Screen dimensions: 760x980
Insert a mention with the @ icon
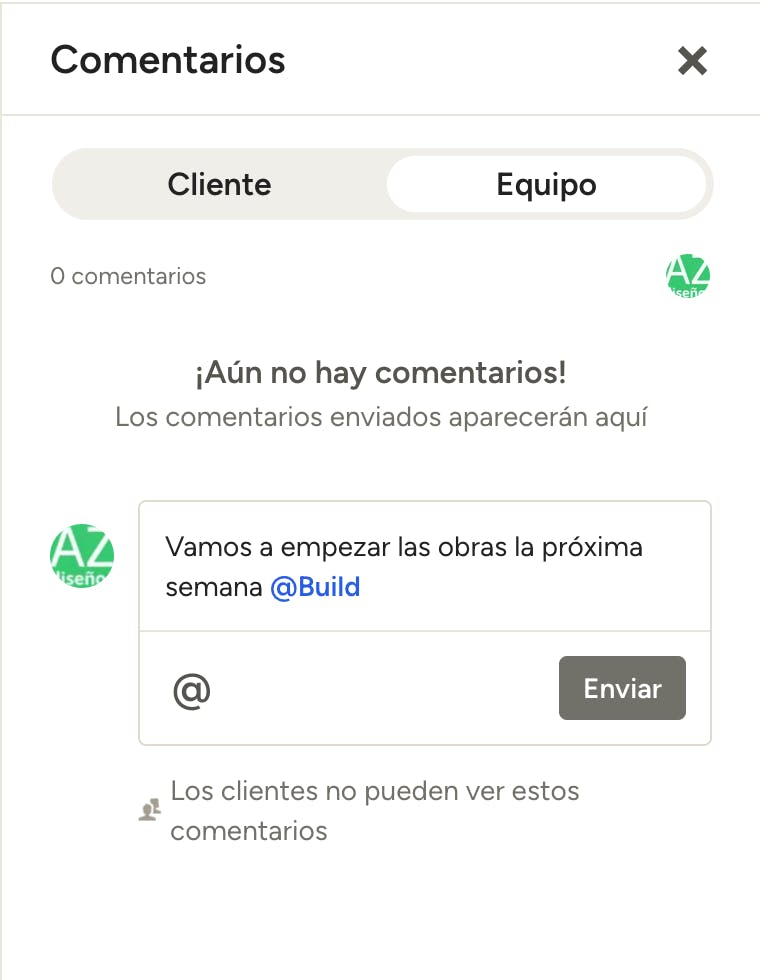point(191,689)
